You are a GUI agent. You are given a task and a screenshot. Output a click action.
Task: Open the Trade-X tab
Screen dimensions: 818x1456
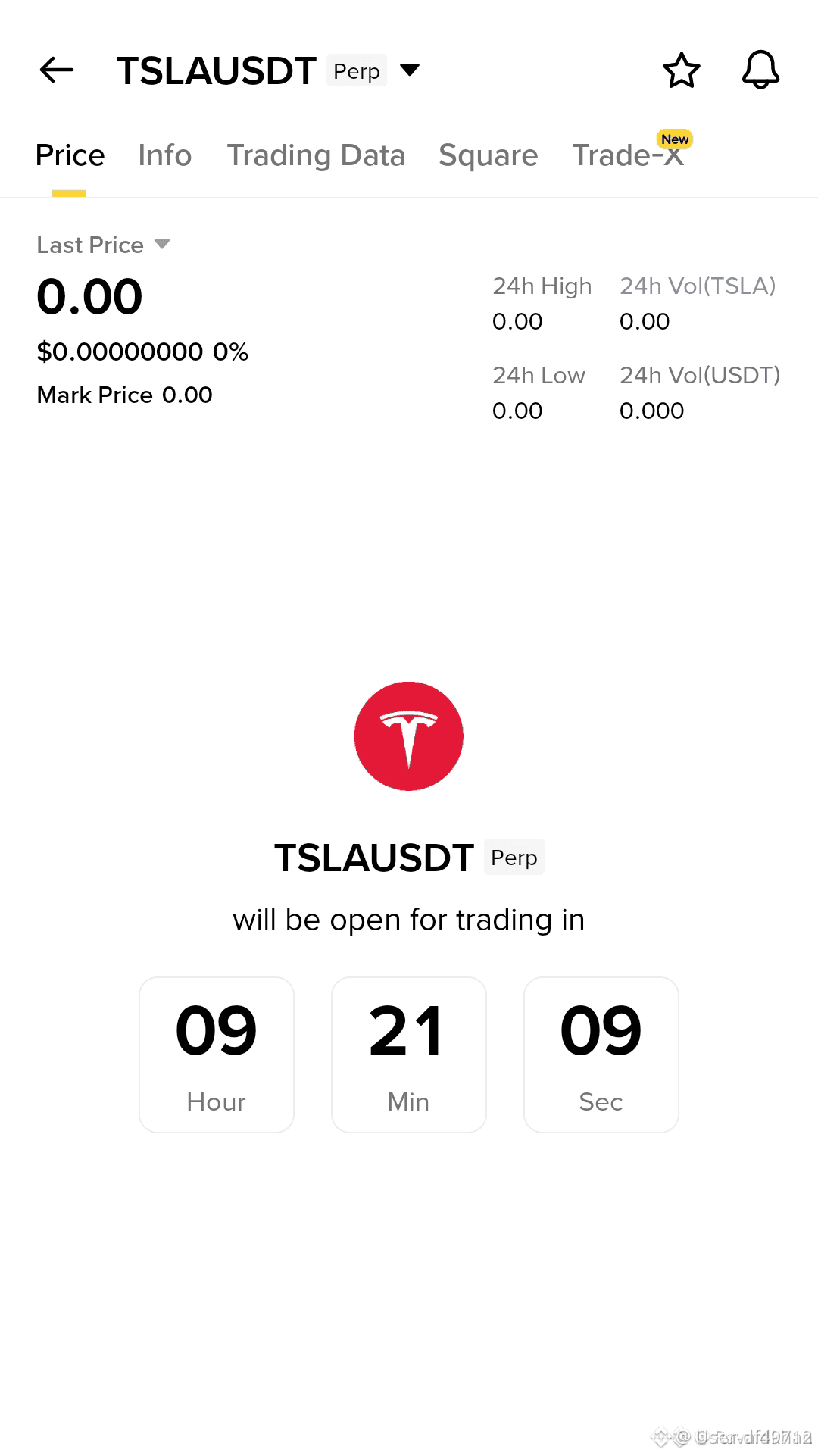(x=628, y=155)
